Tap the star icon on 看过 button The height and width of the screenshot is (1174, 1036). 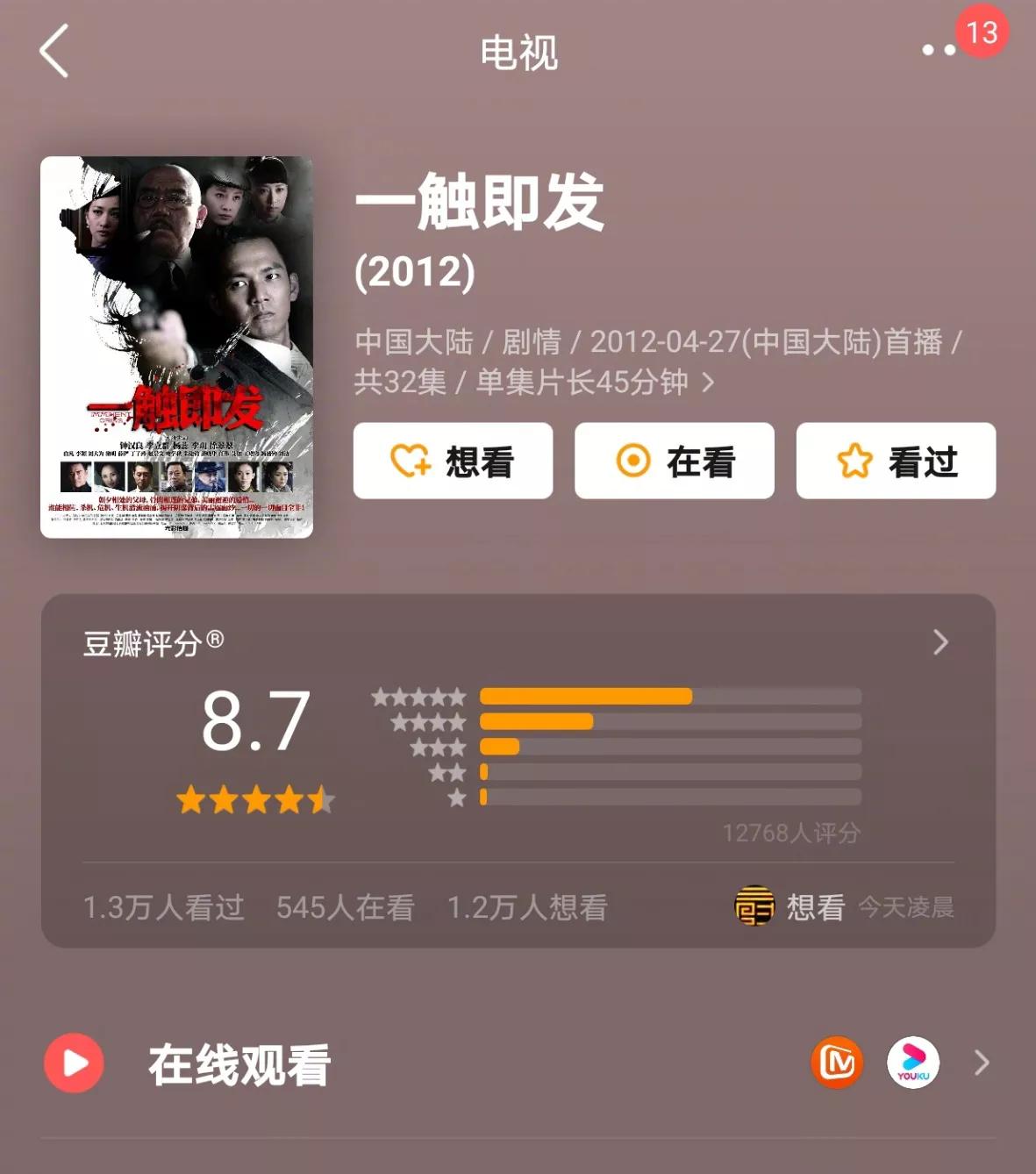[x=857, y=462]
